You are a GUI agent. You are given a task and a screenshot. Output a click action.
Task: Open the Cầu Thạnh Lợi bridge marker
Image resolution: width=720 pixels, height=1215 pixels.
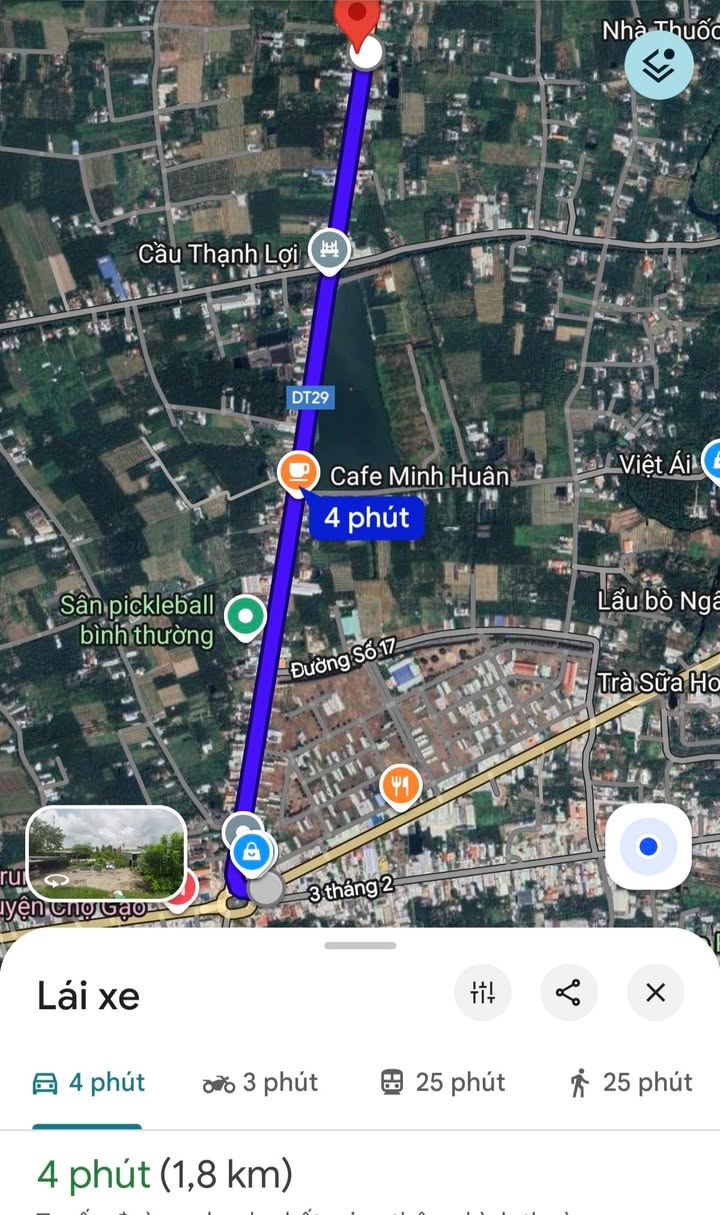click(329, 249)
